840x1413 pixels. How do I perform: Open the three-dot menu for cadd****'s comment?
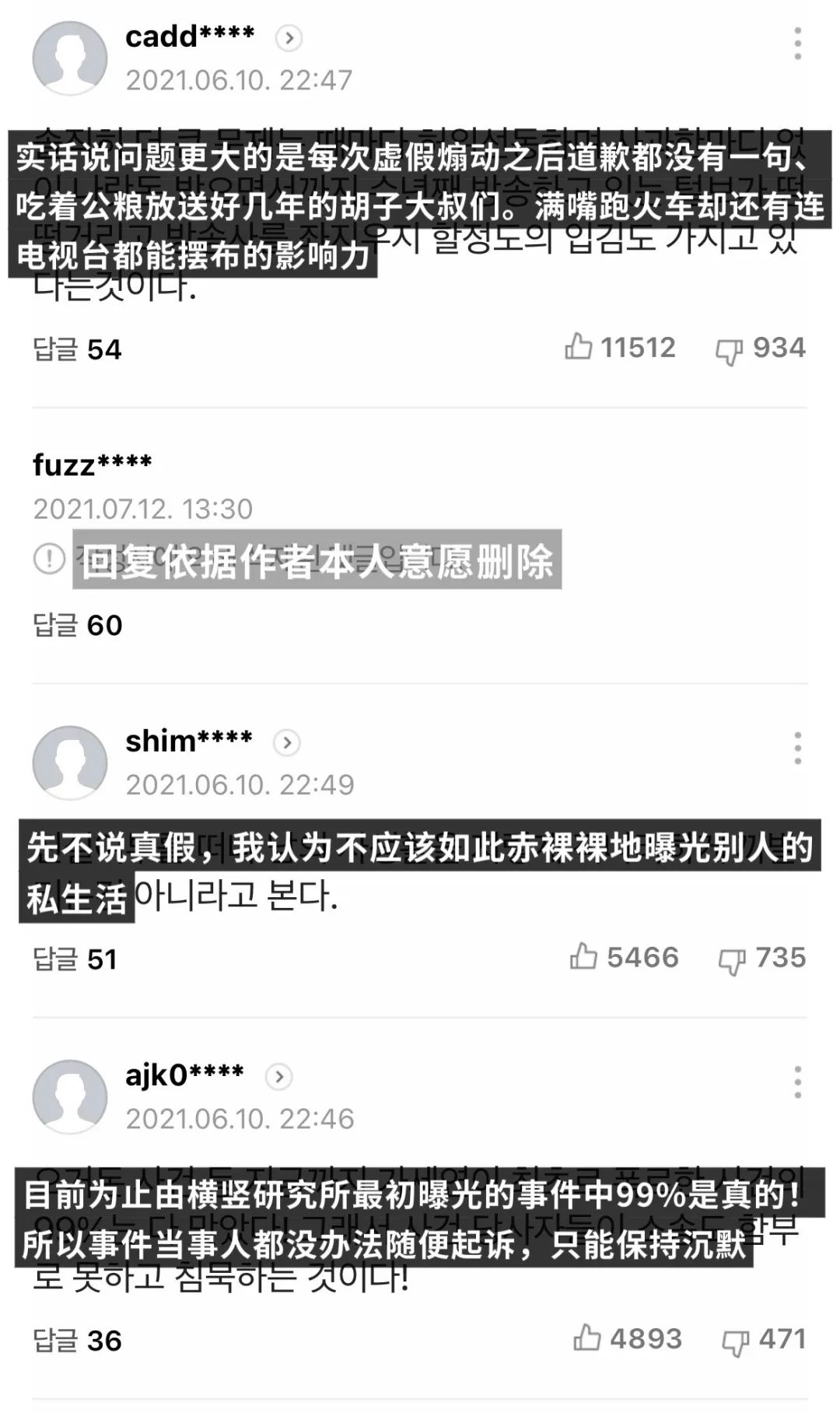(x=798, y=44)
